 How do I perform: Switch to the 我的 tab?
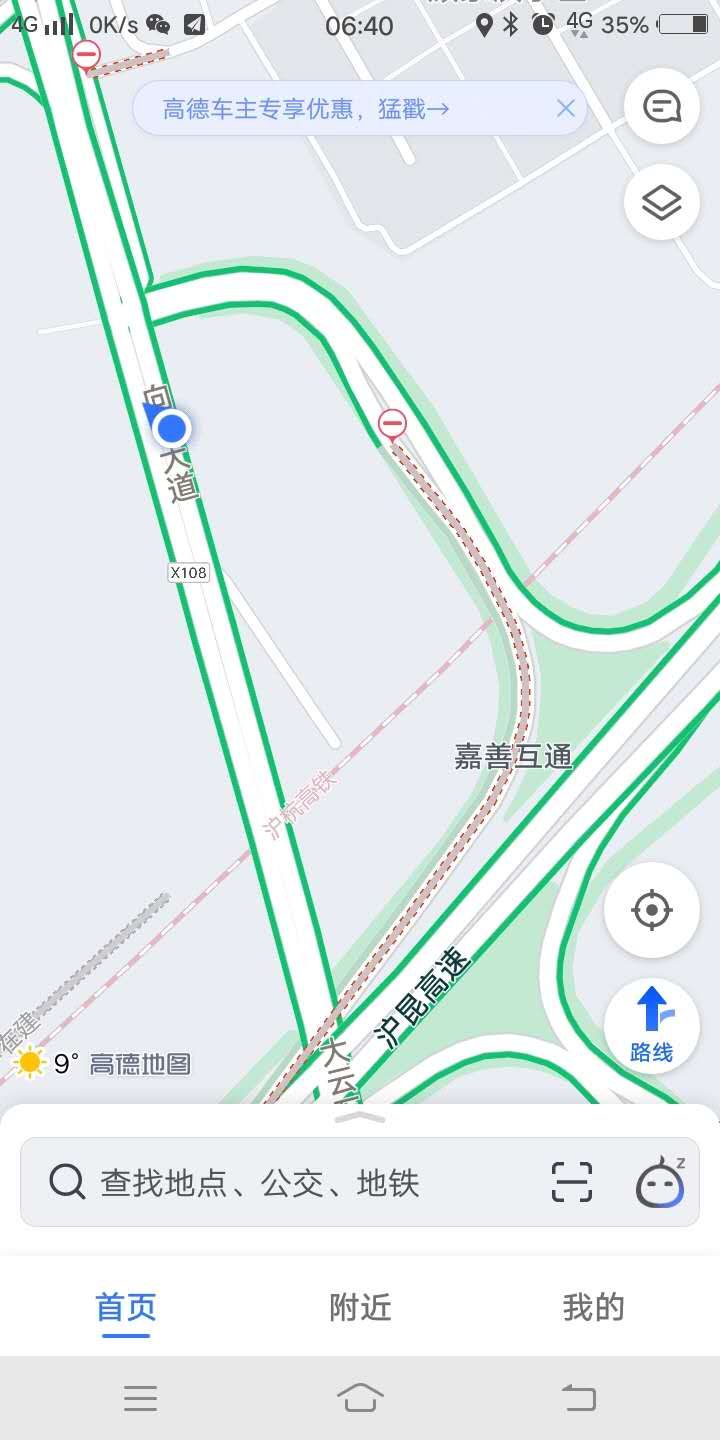click(x=593, y=1307)
